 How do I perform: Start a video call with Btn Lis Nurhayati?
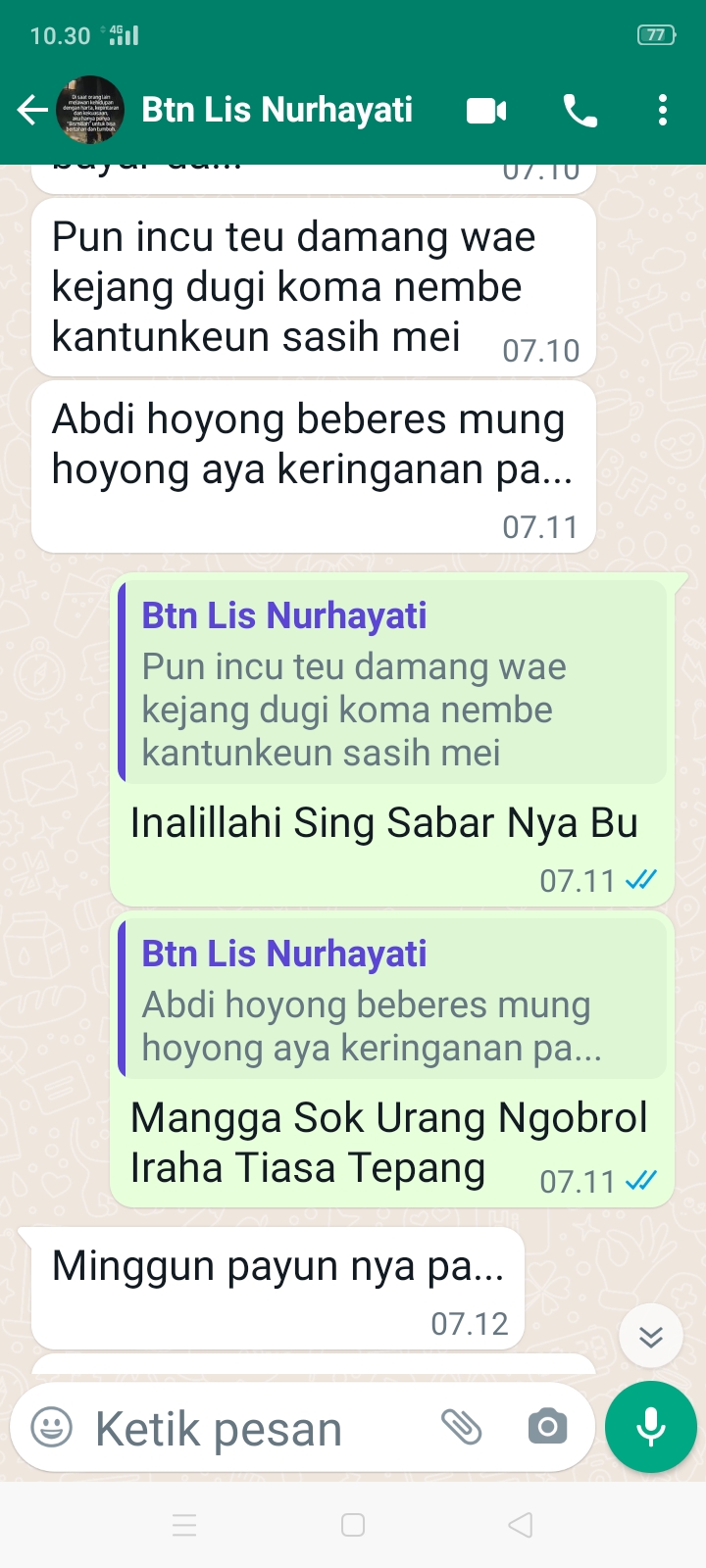pyautogui.click(x=486, y=111)
